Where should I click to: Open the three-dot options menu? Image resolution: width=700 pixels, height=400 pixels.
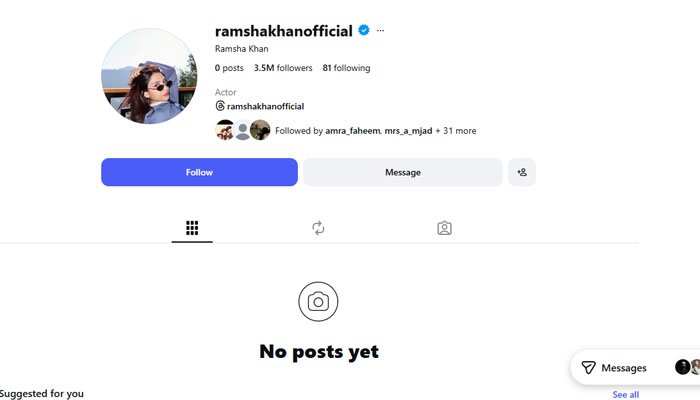381,31
